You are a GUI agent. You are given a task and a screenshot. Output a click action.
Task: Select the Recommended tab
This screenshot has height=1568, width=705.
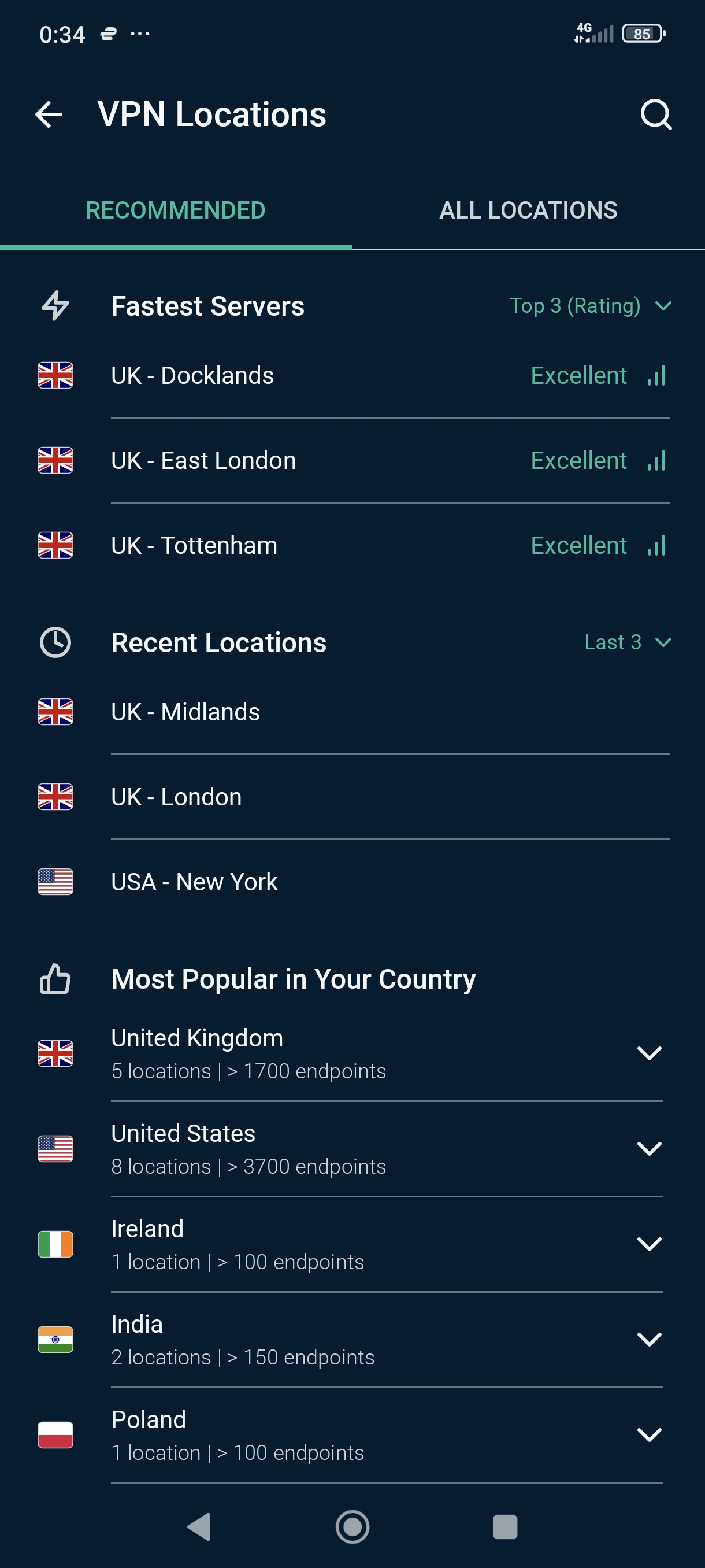click(176, 210)
